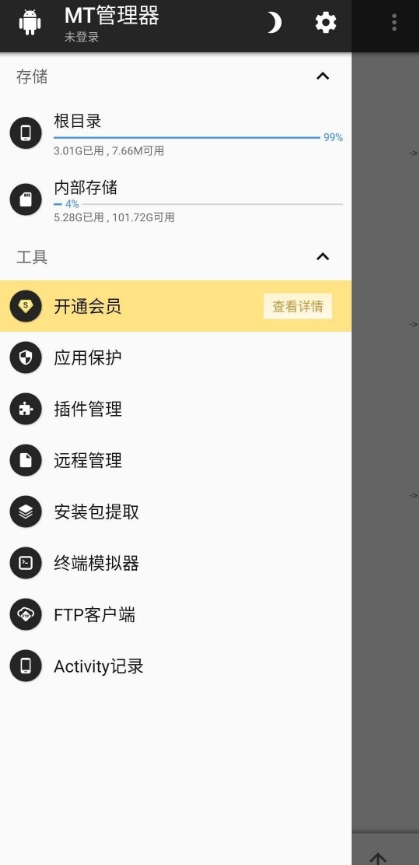The width and height of the screenshot is (419, 865).
Task: Open 应用保护 tool
Action: click(x=176, y=357)
